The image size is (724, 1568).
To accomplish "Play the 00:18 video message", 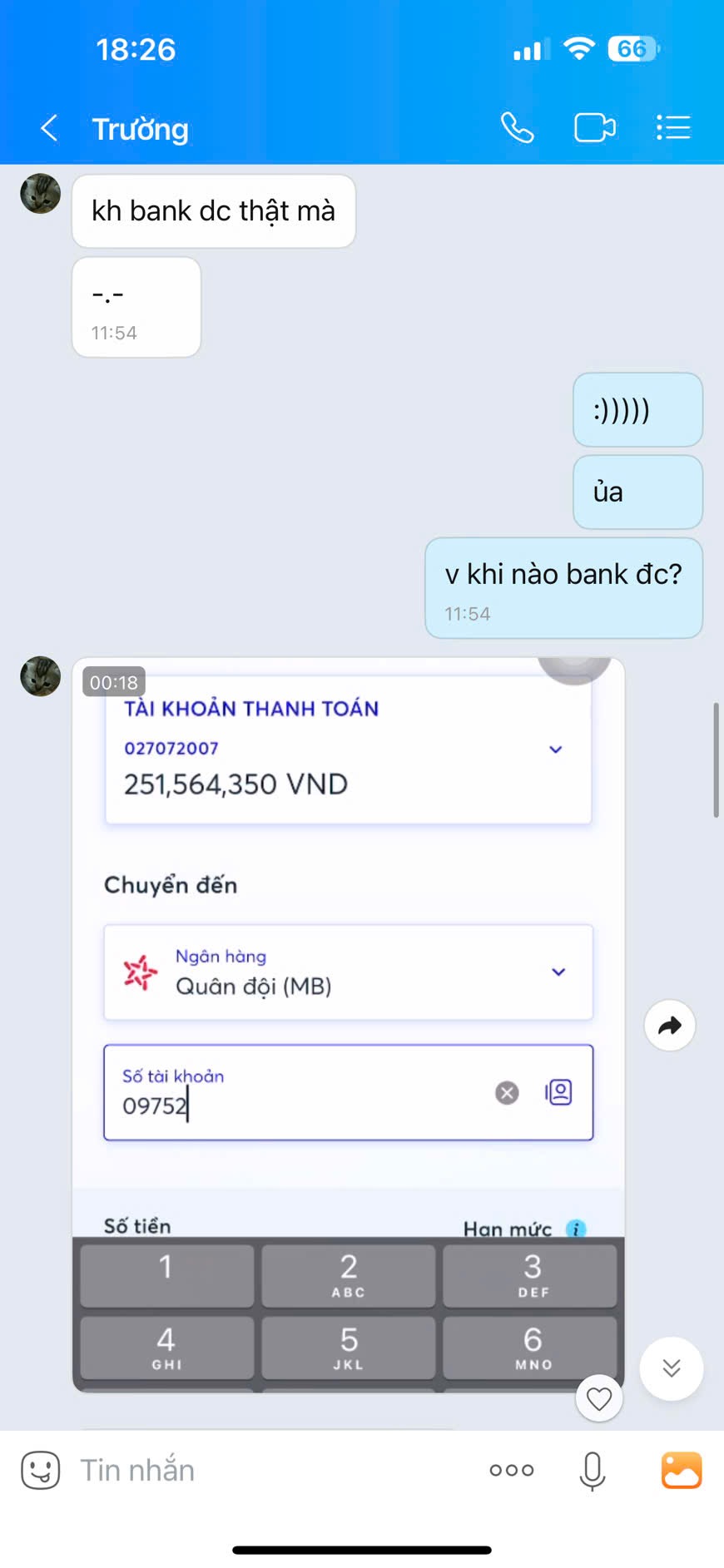I will click(x=348, y=1023).
